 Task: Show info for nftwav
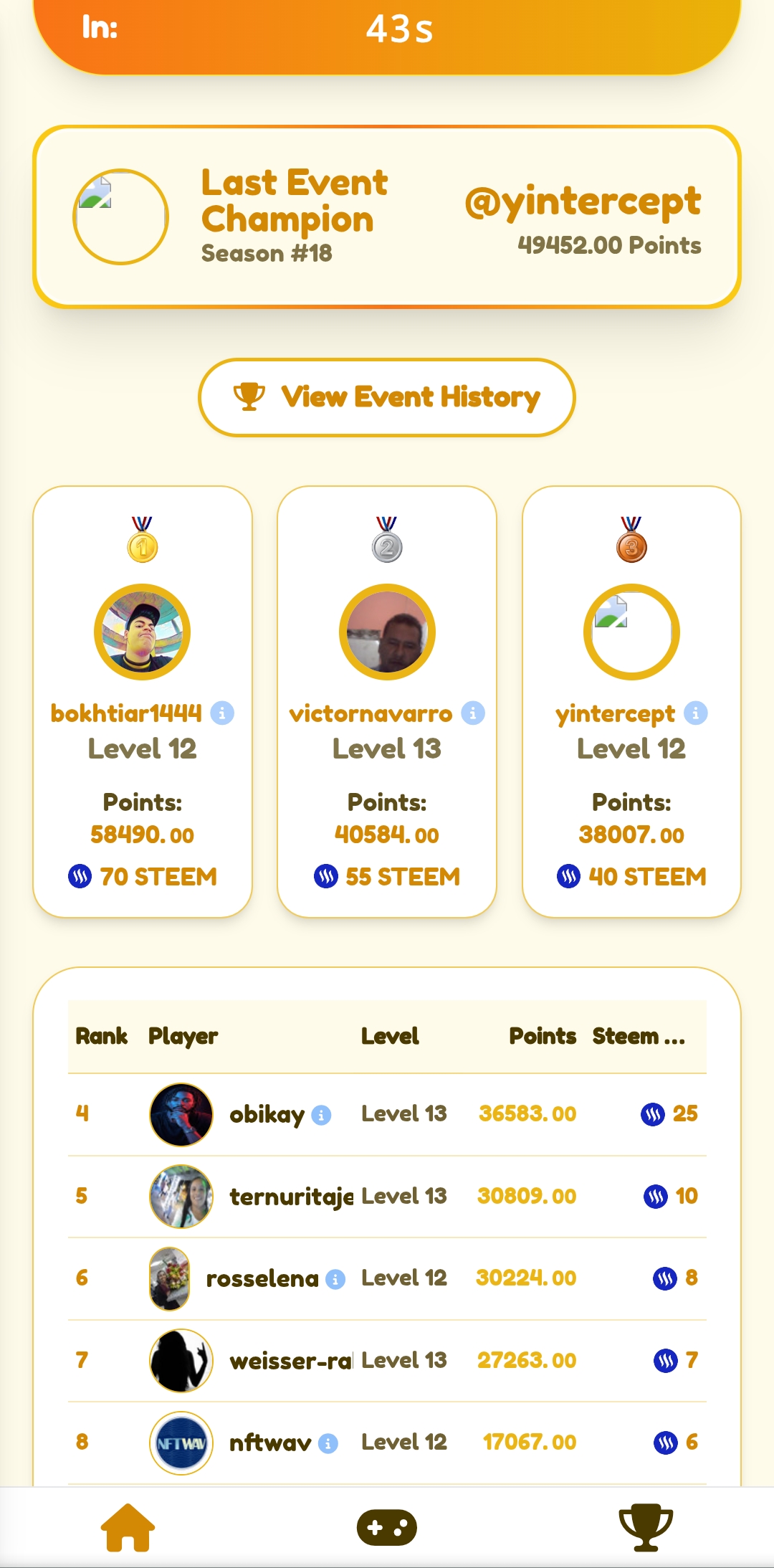coord(328,1444)
